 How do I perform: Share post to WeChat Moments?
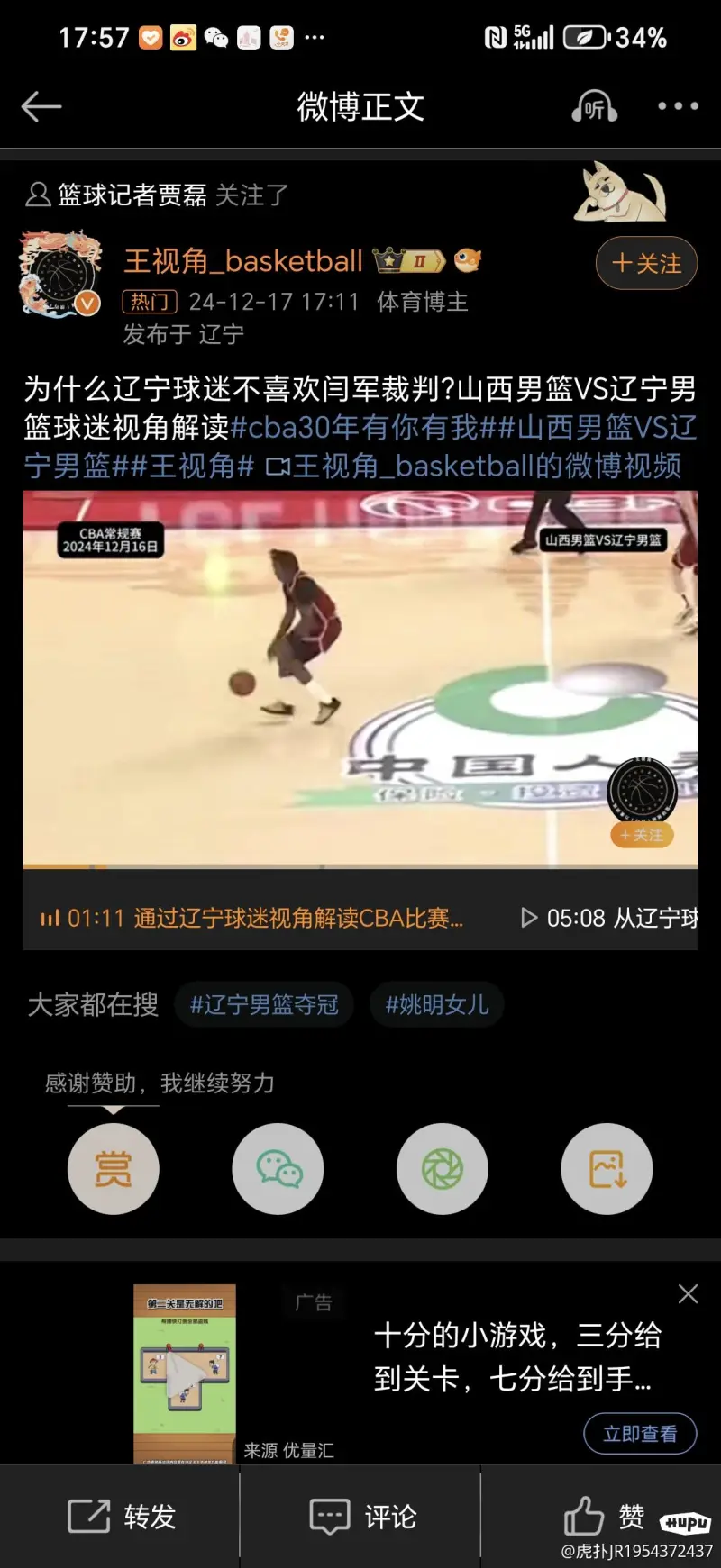[443, 1168]
